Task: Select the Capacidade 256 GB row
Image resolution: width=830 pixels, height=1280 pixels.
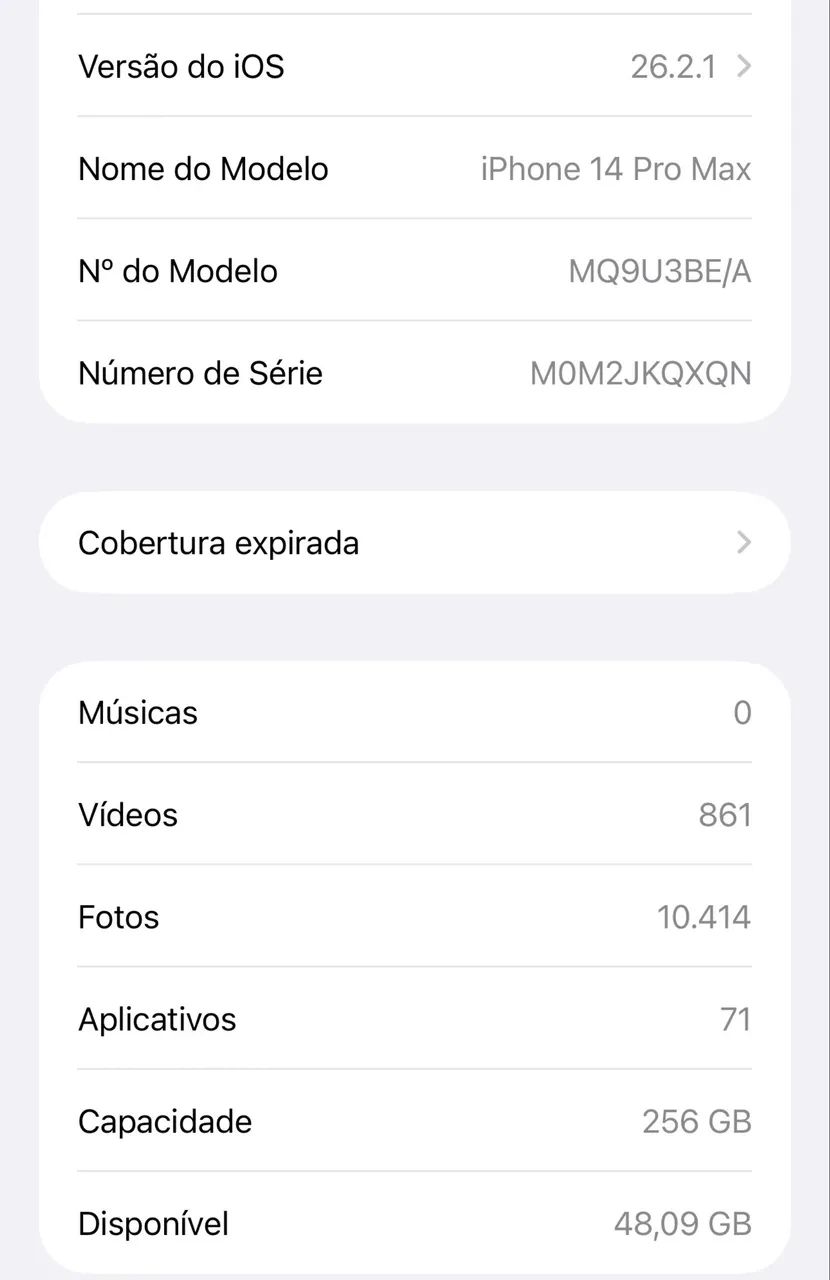Action: 415,1121
